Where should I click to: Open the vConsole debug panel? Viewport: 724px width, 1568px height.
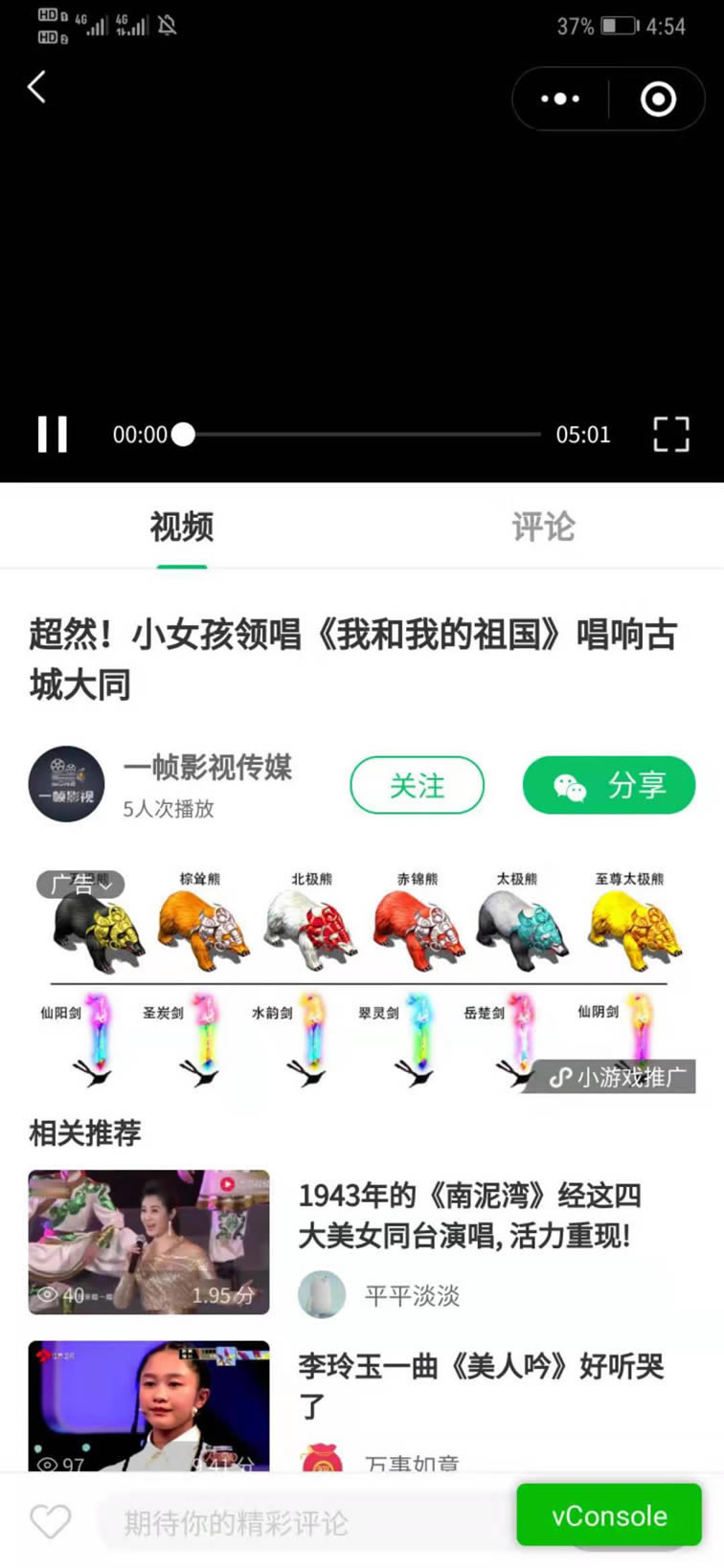[x=609, y=1514]
